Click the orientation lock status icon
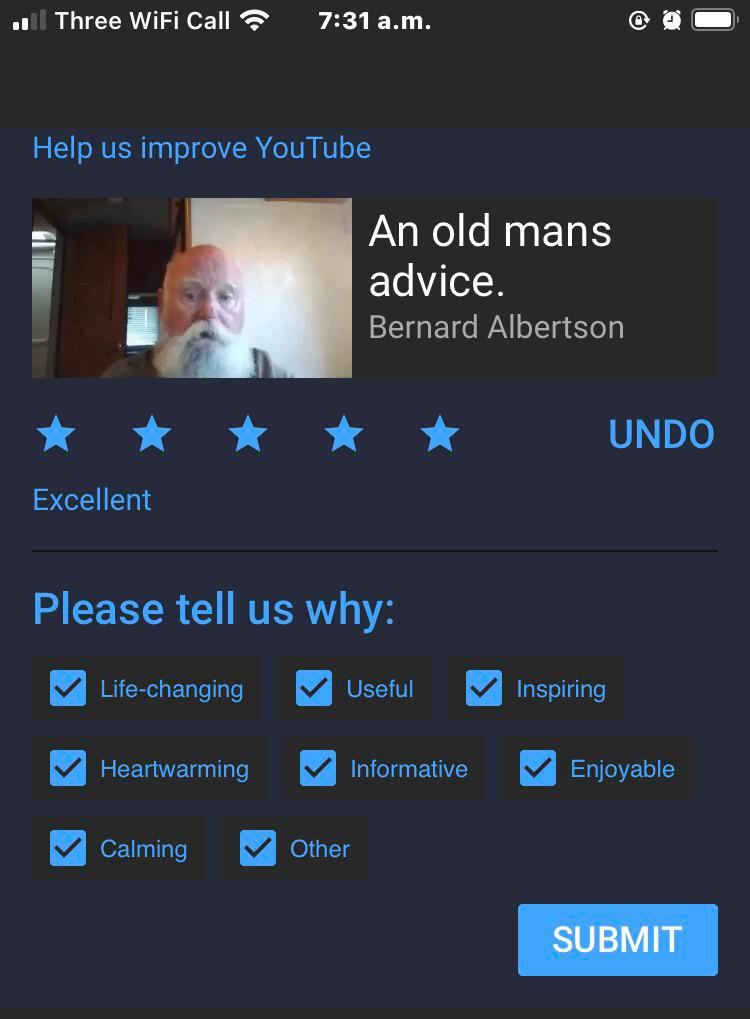 [x=641, y=20]
